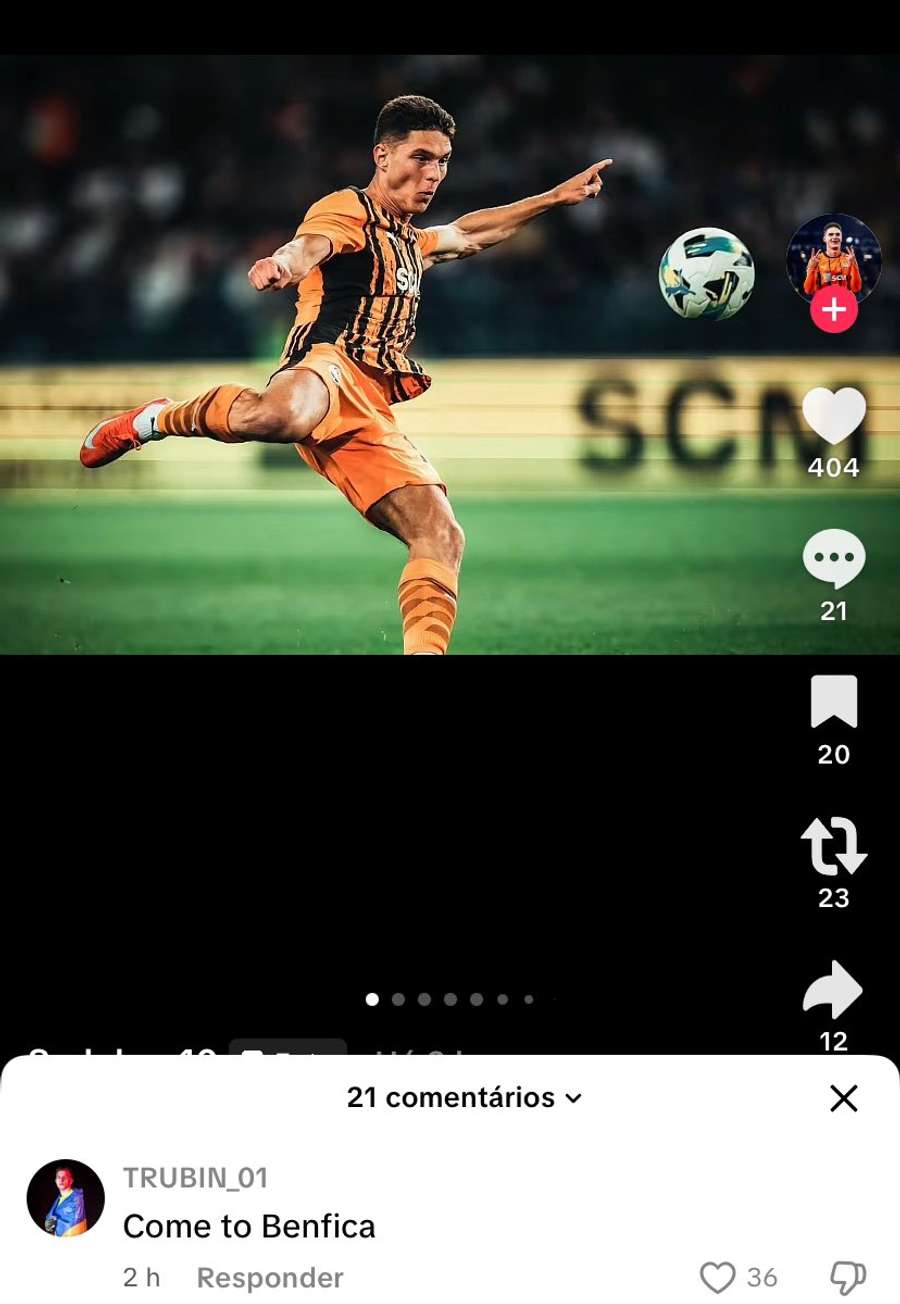900x1304 pixels.
Task: Repost this photo post
Action: (834, 846)
